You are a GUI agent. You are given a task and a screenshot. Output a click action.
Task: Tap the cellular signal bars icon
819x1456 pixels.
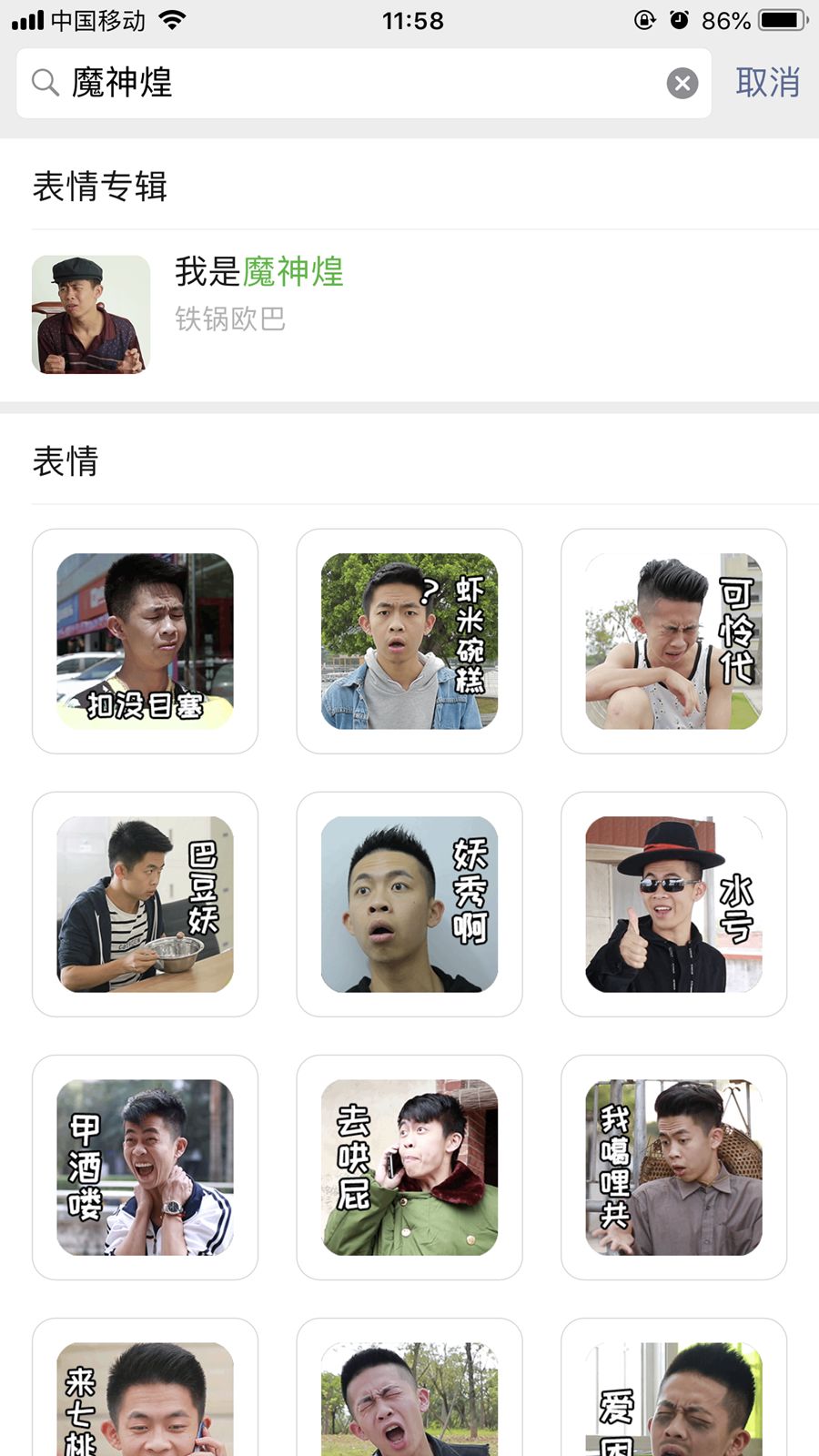point(27,18)
